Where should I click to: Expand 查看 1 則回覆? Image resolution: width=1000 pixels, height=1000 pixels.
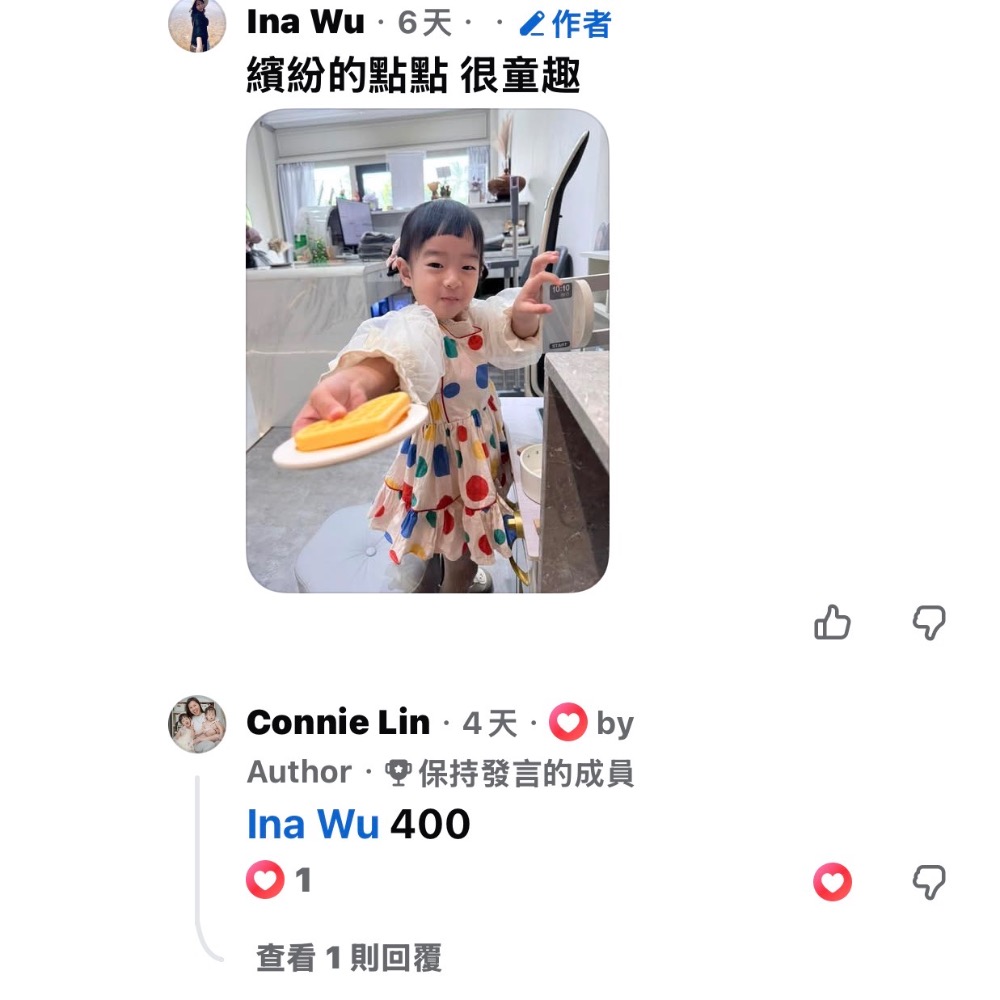click(348, 958)
